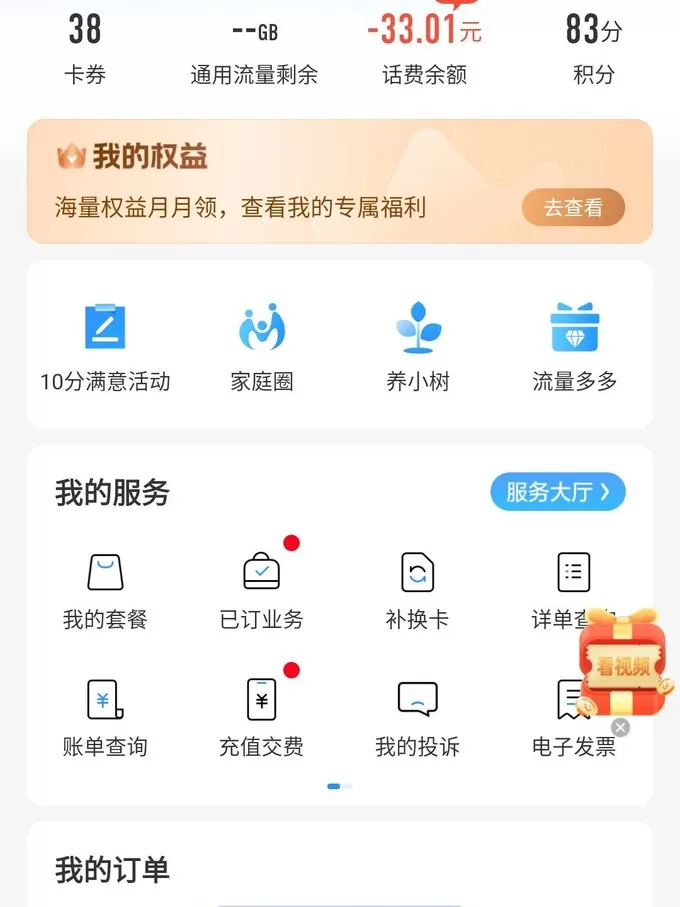Open 积分 points page
The image size is (680, 907).
click(593, 48)
